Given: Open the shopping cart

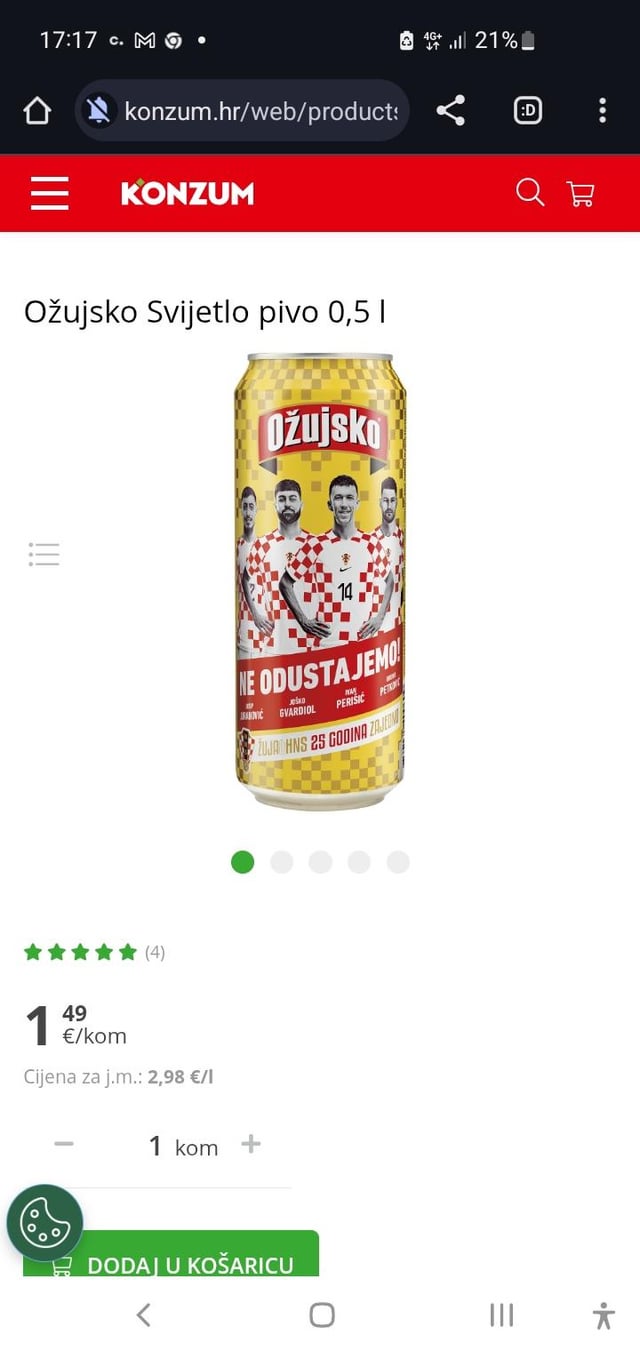Looking at the screenshot, I should coord(581,193).
